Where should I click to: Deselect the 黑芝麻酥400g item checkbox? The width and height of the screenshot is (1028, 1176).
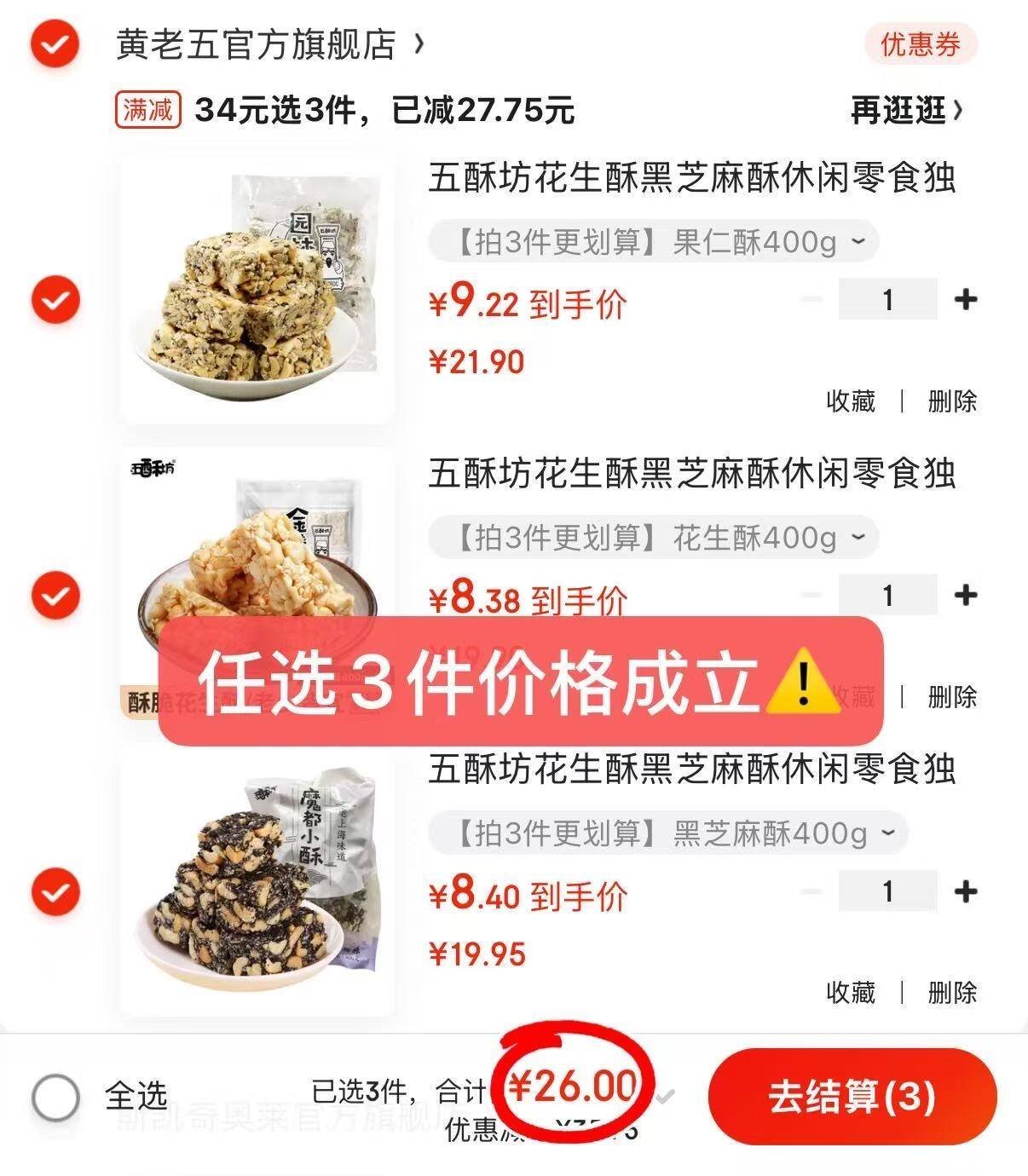point(55,891)
